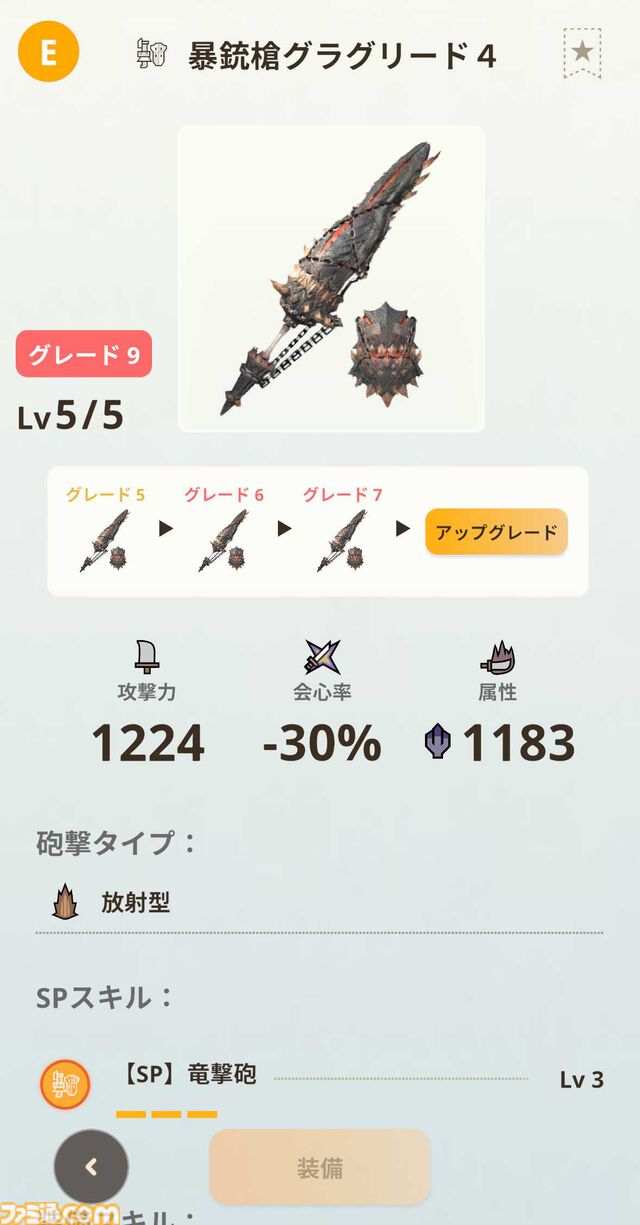Go back with the round arrow button
The image size is (640, 1225).
91,1166
